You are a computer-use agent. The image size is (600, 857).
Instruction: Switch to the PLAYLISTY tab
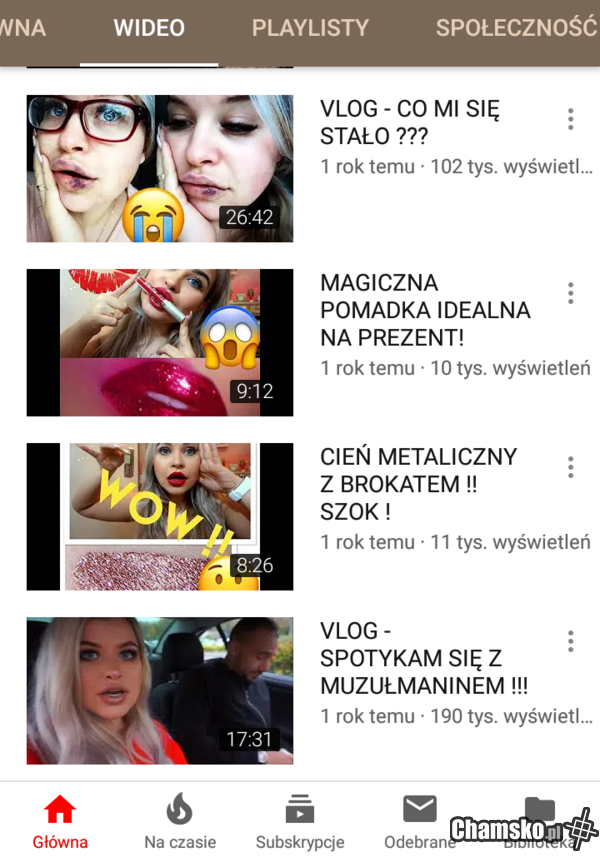tap(310, 28)
